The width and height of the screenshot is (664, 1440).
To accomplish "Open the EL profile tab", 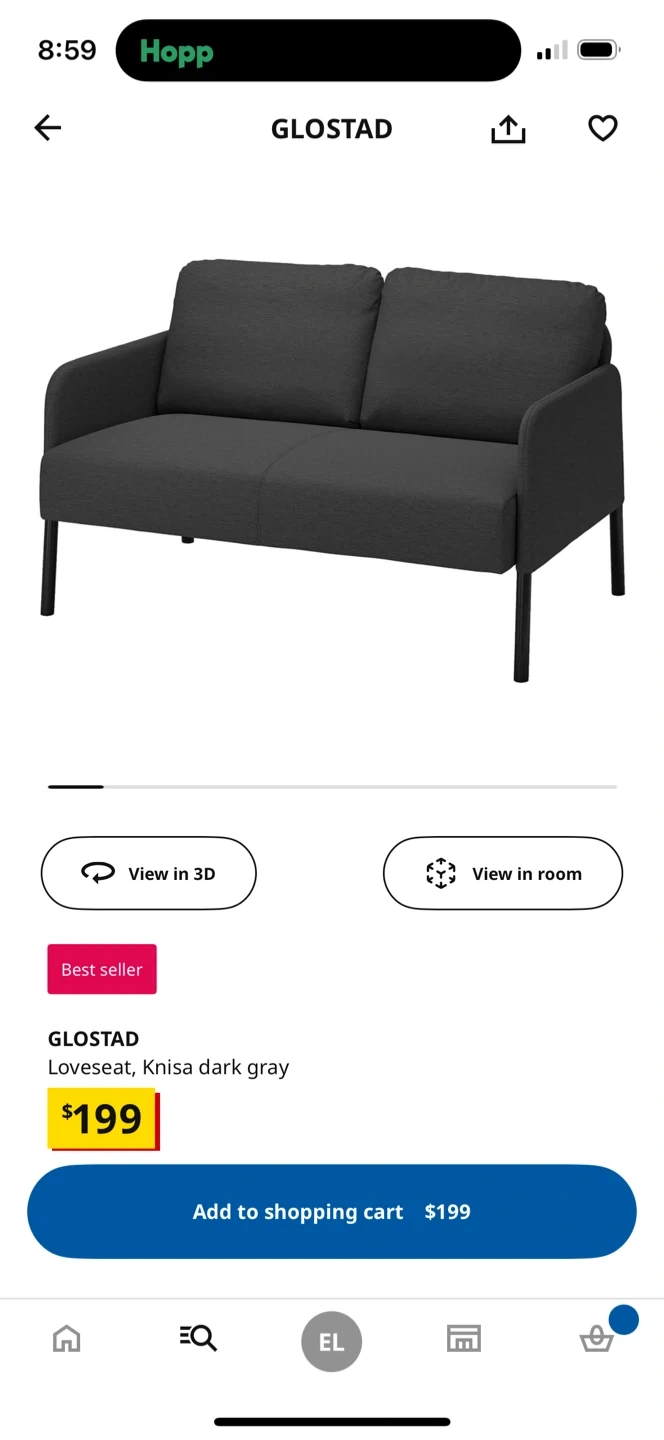I will (331, 1341).
